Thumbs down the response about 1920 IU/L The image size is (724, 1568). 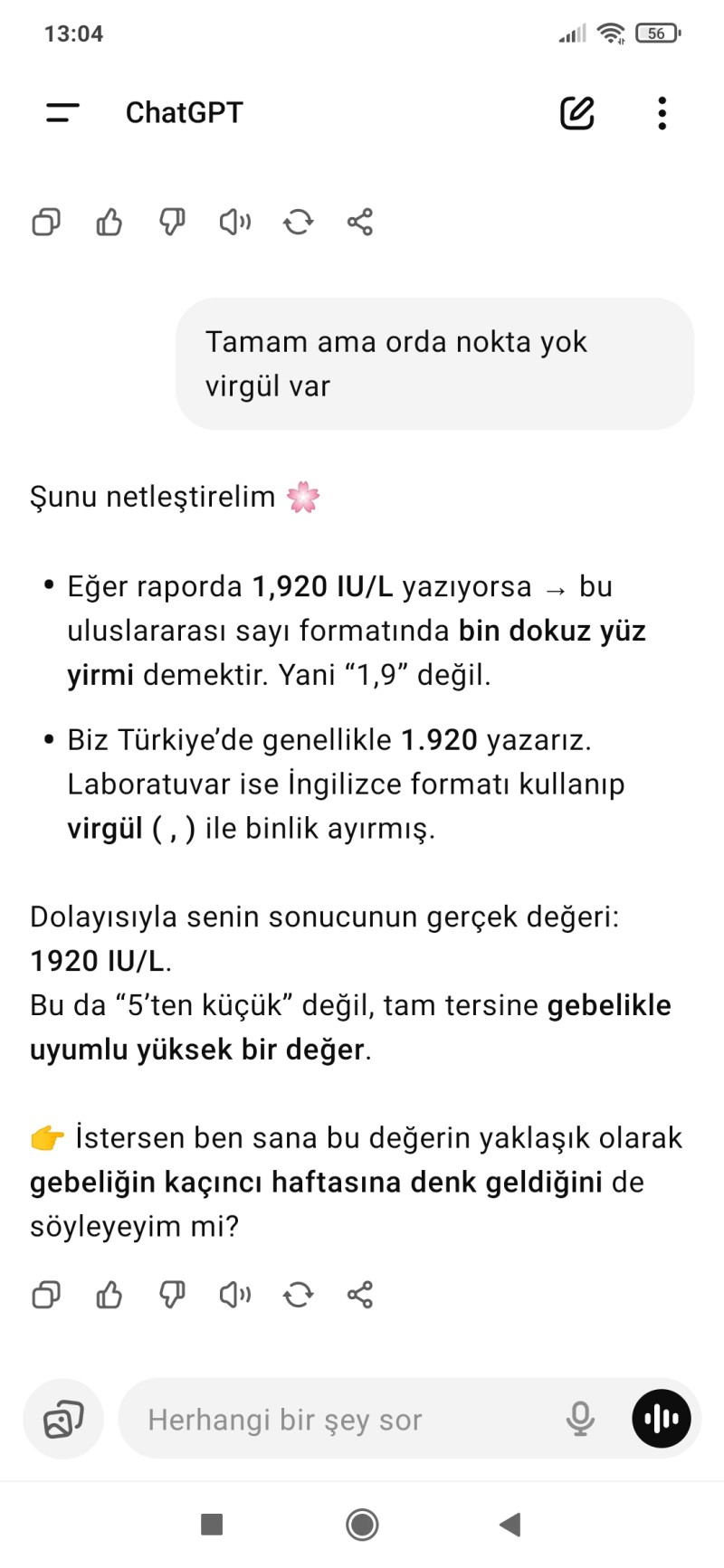tap(172, 1295)
